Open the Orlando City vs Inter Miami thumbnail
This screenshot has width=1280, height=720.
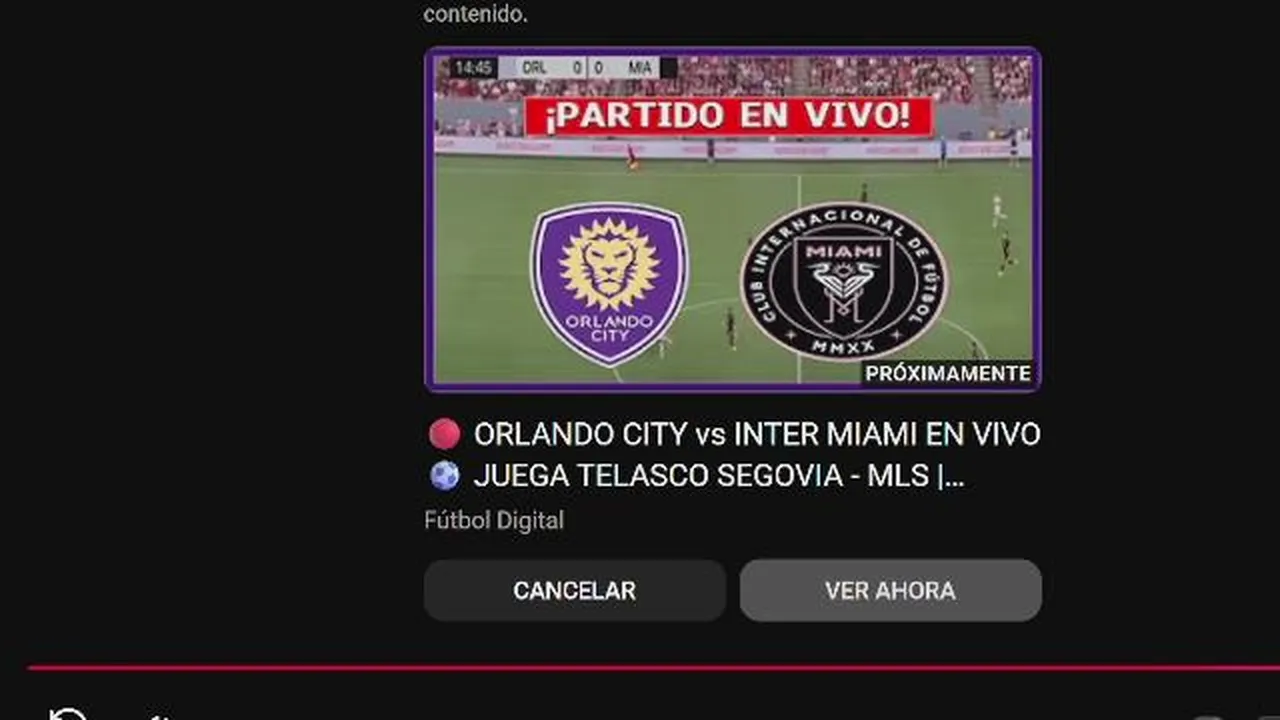[732, 219]
